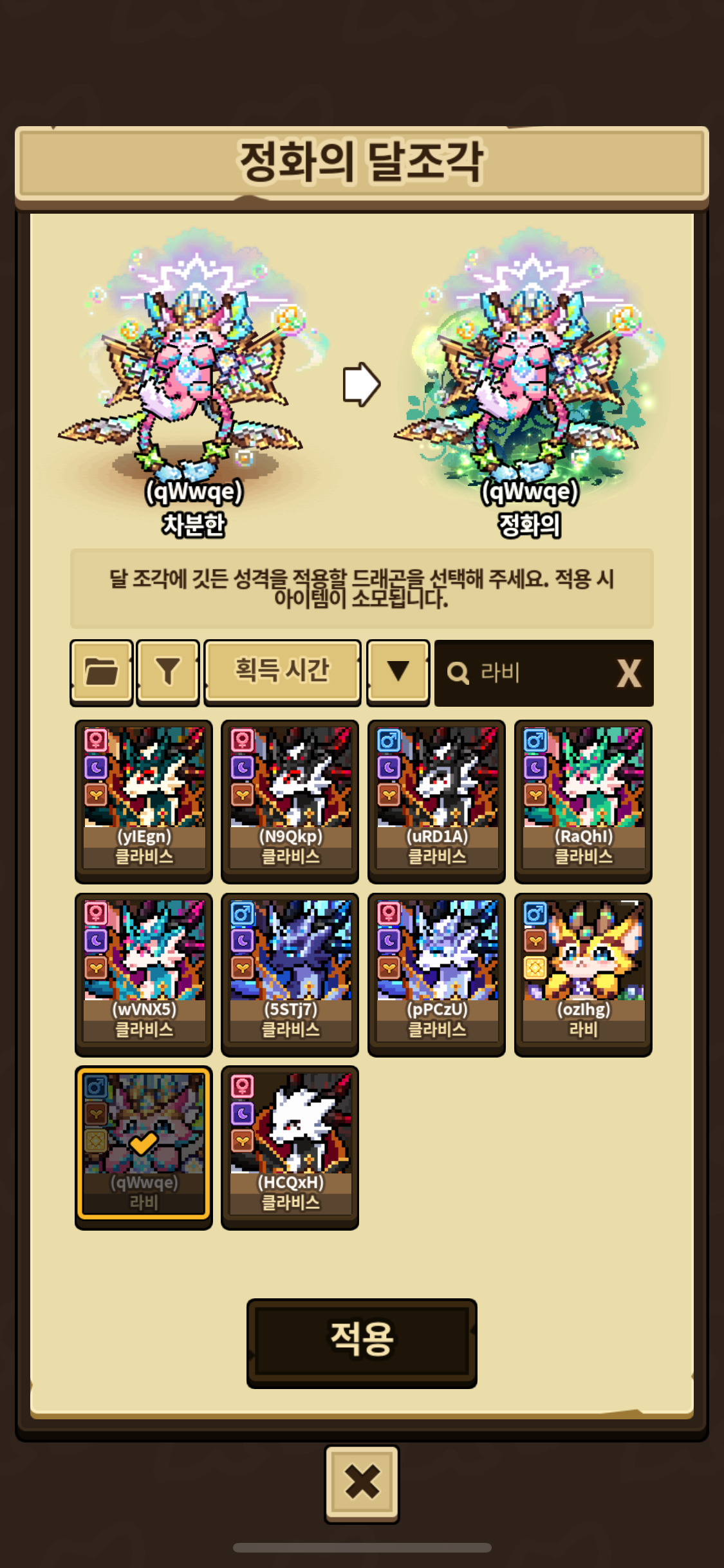Select the dragon card (wVNX5)

(x=144, y=975)
